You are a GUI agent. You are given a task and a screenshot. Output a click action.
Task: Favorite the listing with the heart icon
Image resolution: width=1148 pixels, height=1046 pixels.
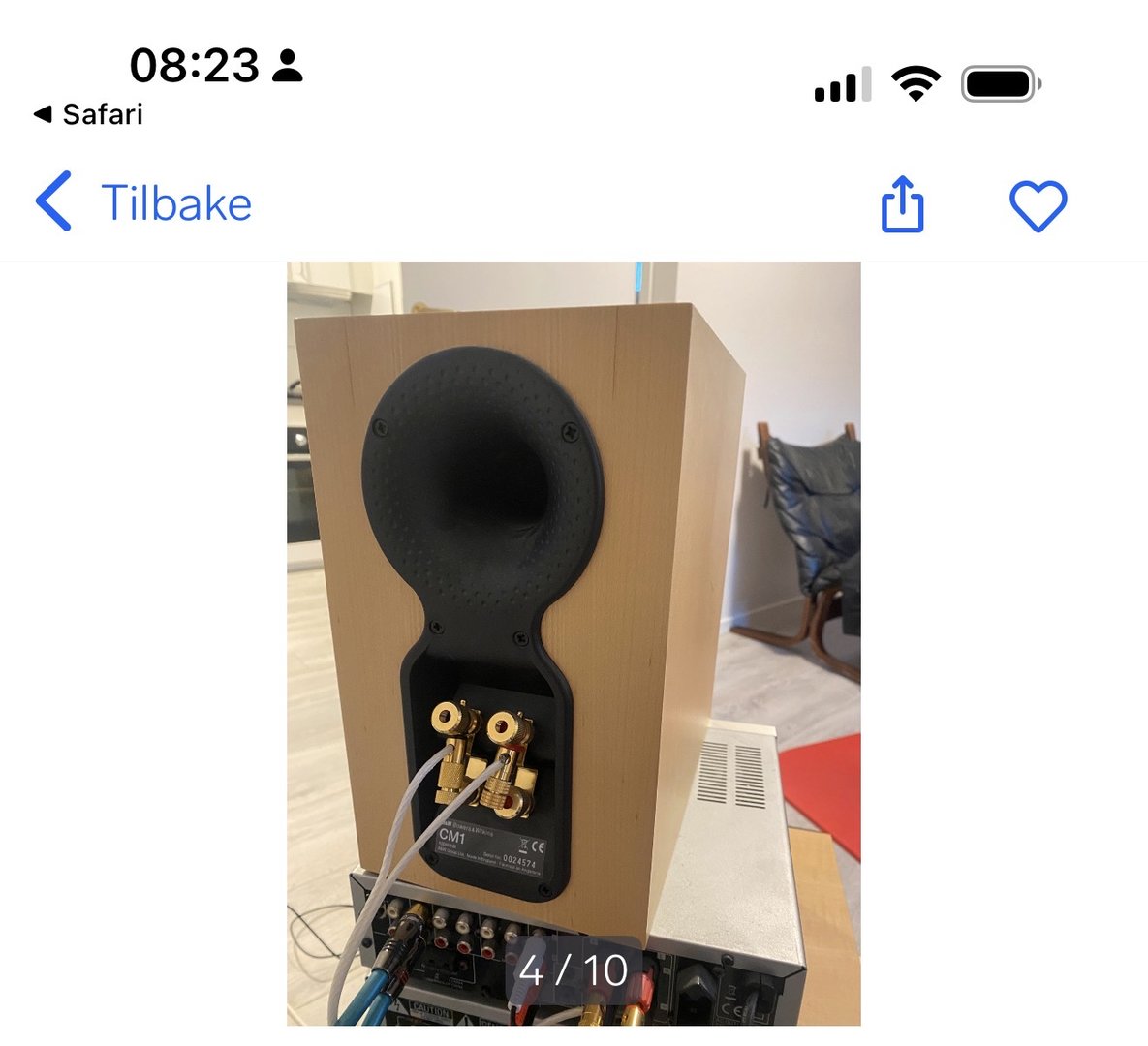1038,205
